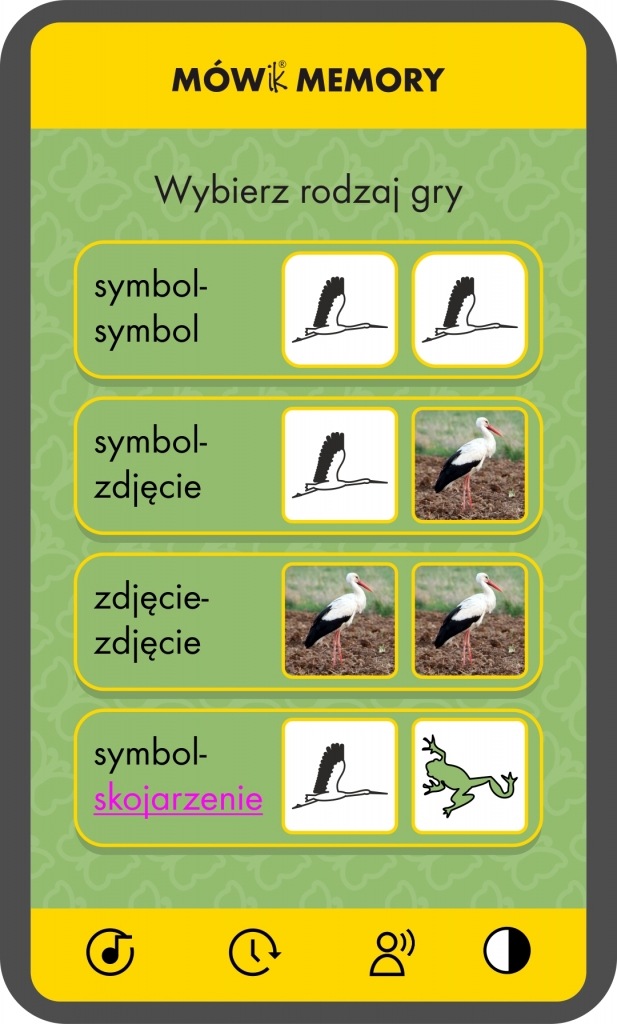Start the zdjęcie-zdjęcie game type

point(308,621)
